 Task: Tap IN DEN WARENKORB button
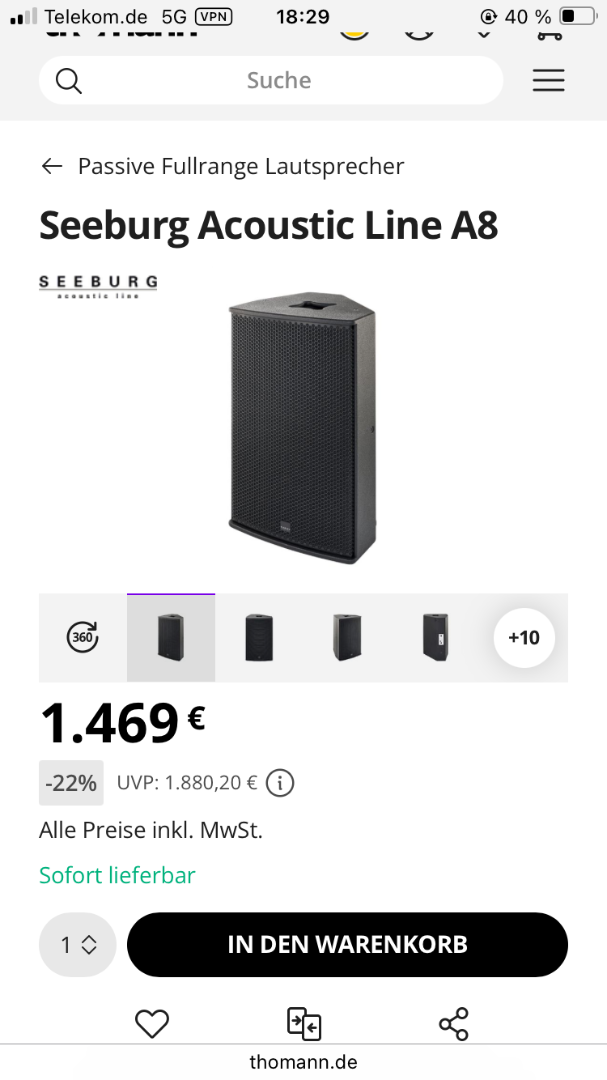click(x=347, y=944)
